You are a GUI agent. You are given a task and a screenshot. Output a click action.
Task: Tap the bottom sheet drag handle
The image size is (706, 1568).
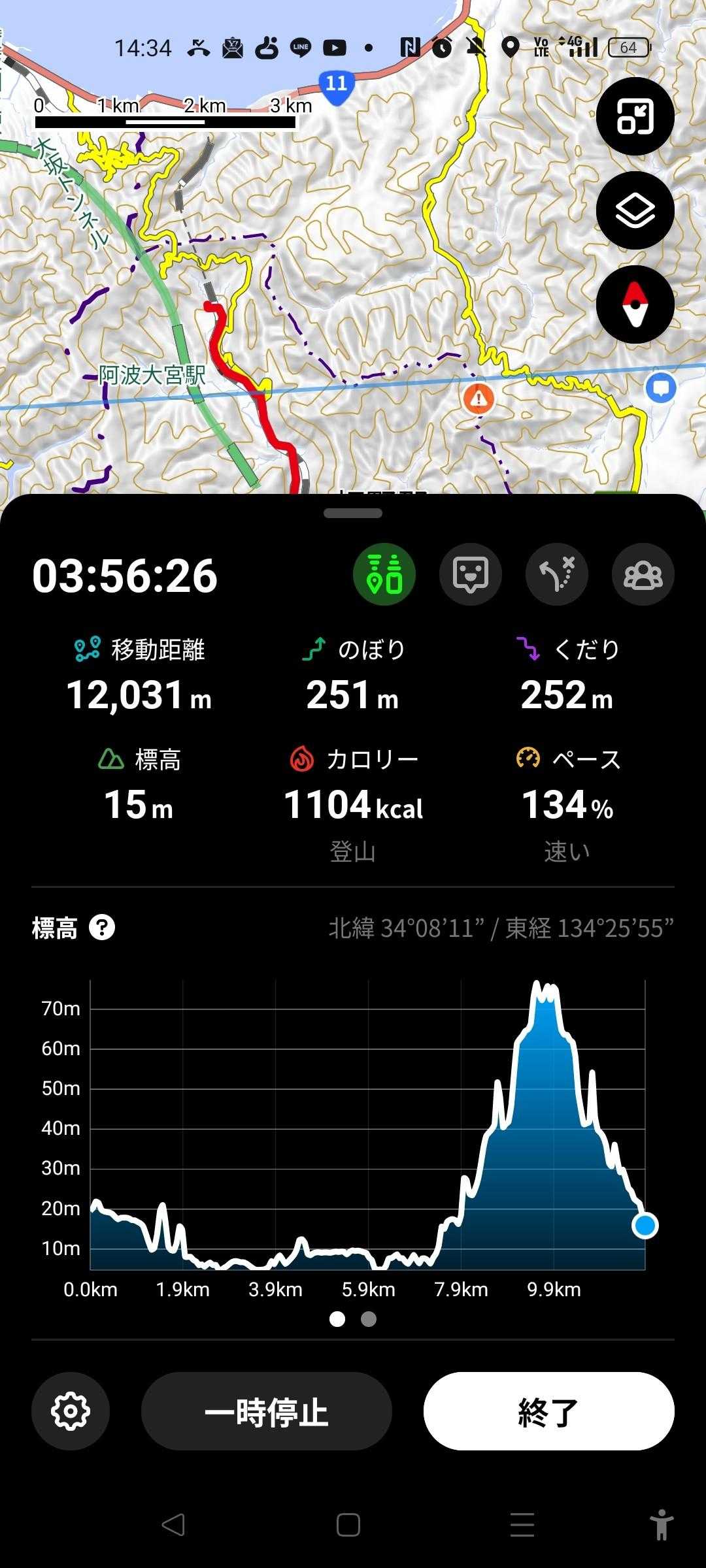(x=353, y=514)
